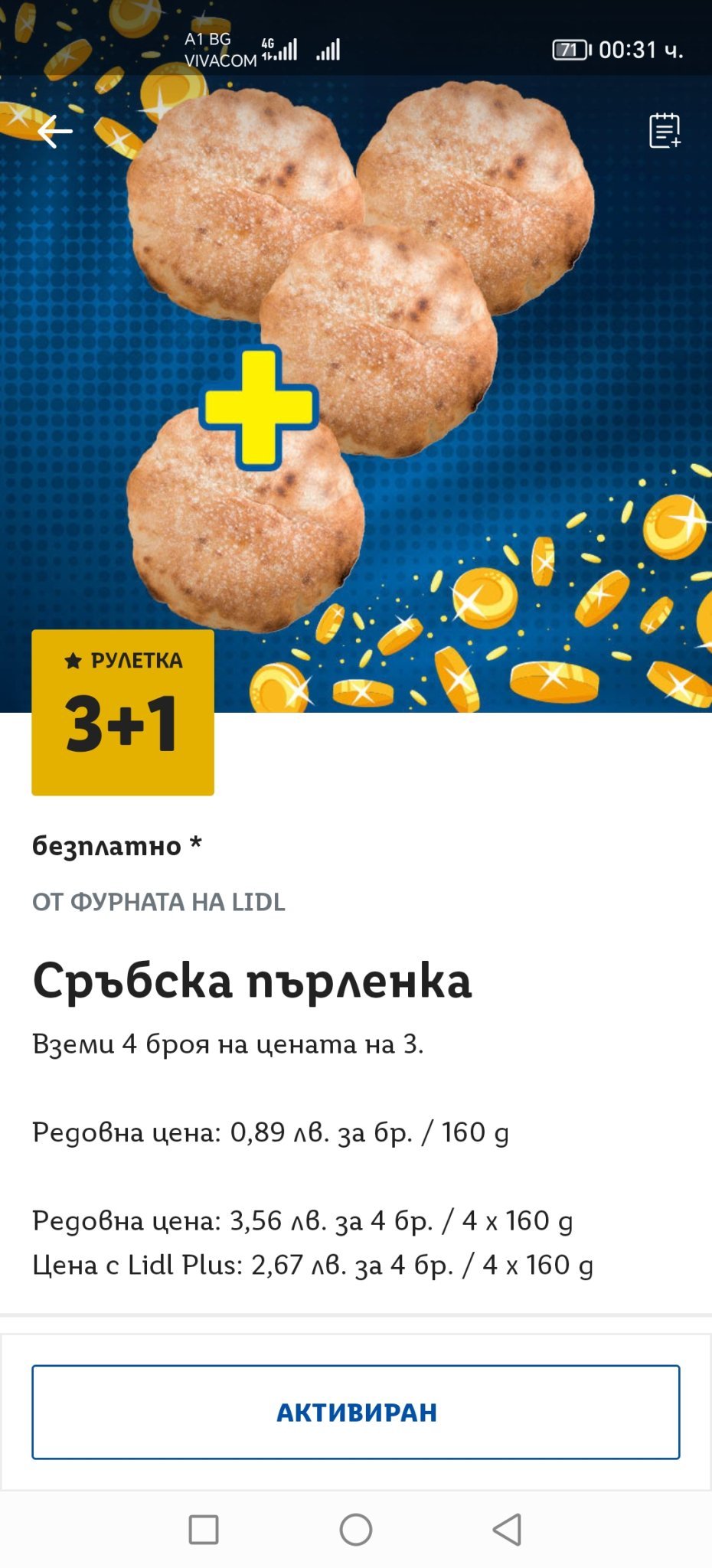Tap the system back triangle
Screen dimensions: 712x1568
click(x=507, y=1530)
